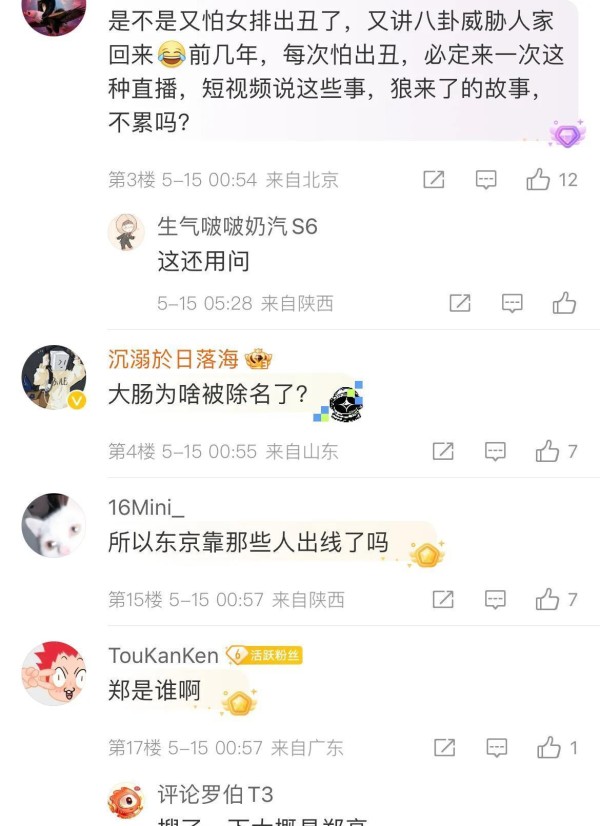Reply to 16Mini_'s comment
The width and height of the screenshot is (600, 826).
tap(495, 600)
